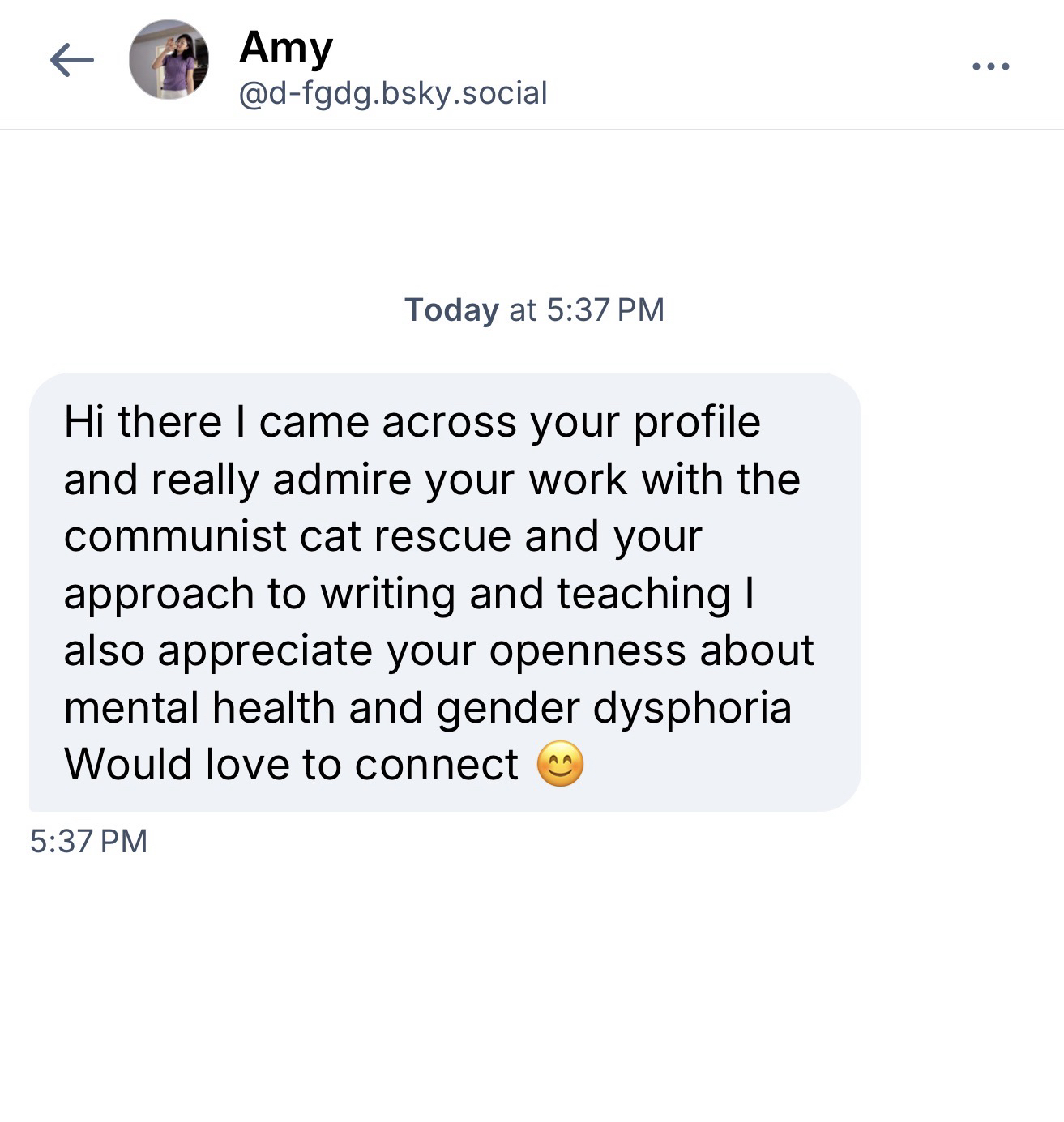Open Amy's profile from her name
1064x1122 pixels.
285,47
